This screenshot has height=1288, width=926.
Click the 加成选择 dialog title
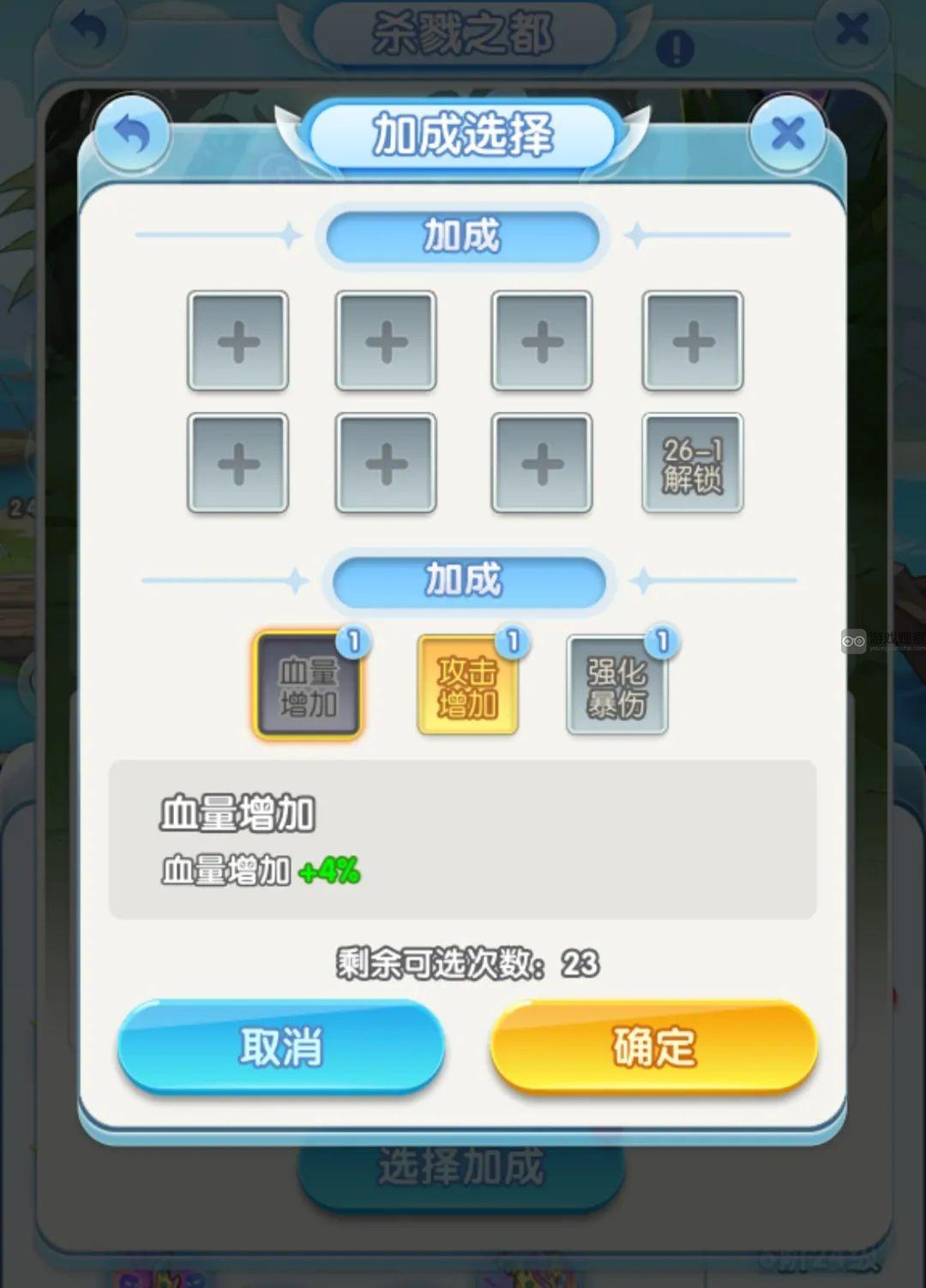(x=464, y=135)
